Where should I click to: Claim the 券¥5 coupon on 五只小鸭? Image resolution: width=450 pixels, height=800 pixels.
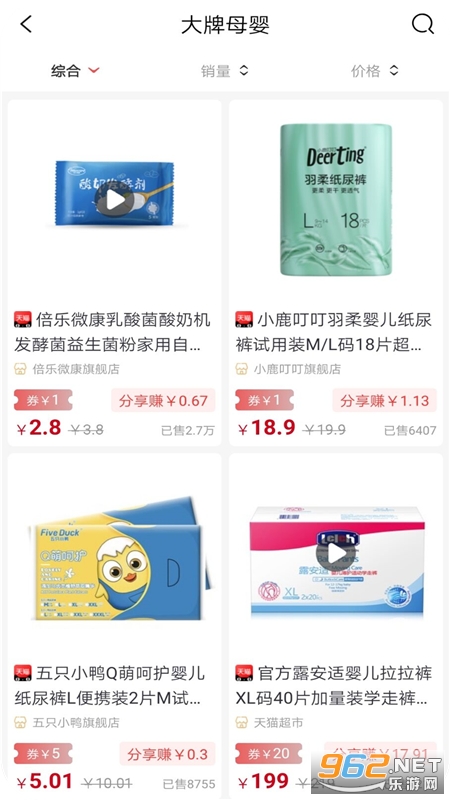(x=43, y=754)
